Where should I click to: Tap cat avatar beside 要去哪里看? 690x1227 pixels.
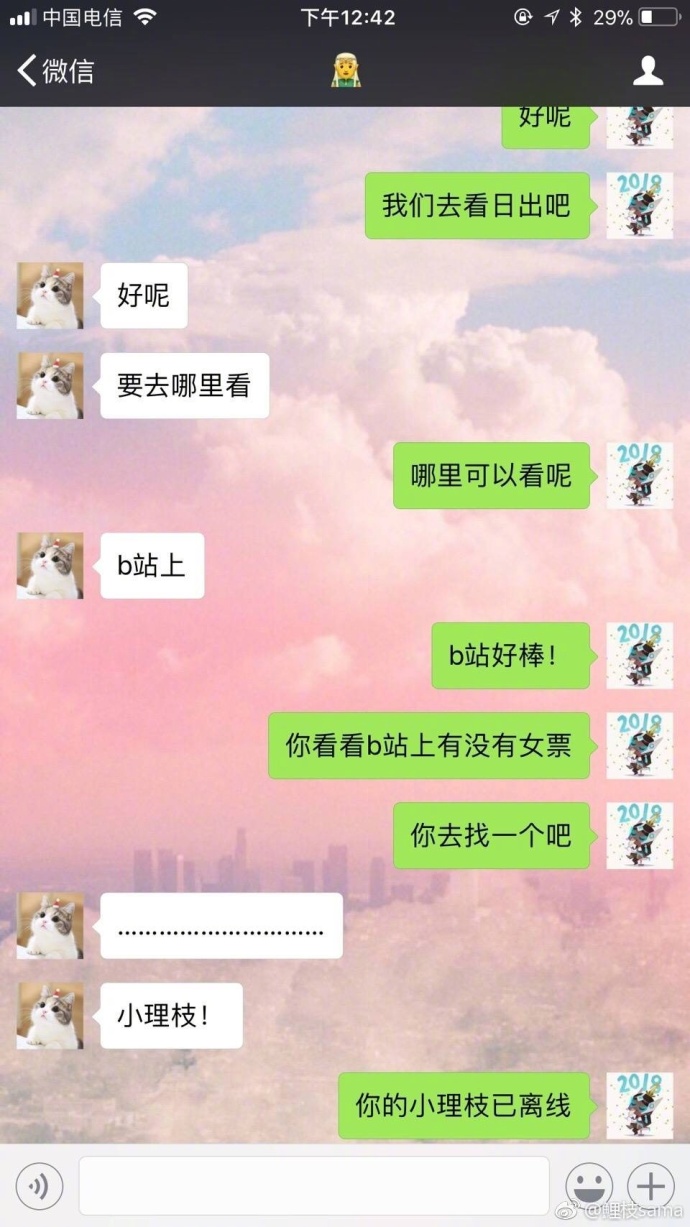(50, 386)
